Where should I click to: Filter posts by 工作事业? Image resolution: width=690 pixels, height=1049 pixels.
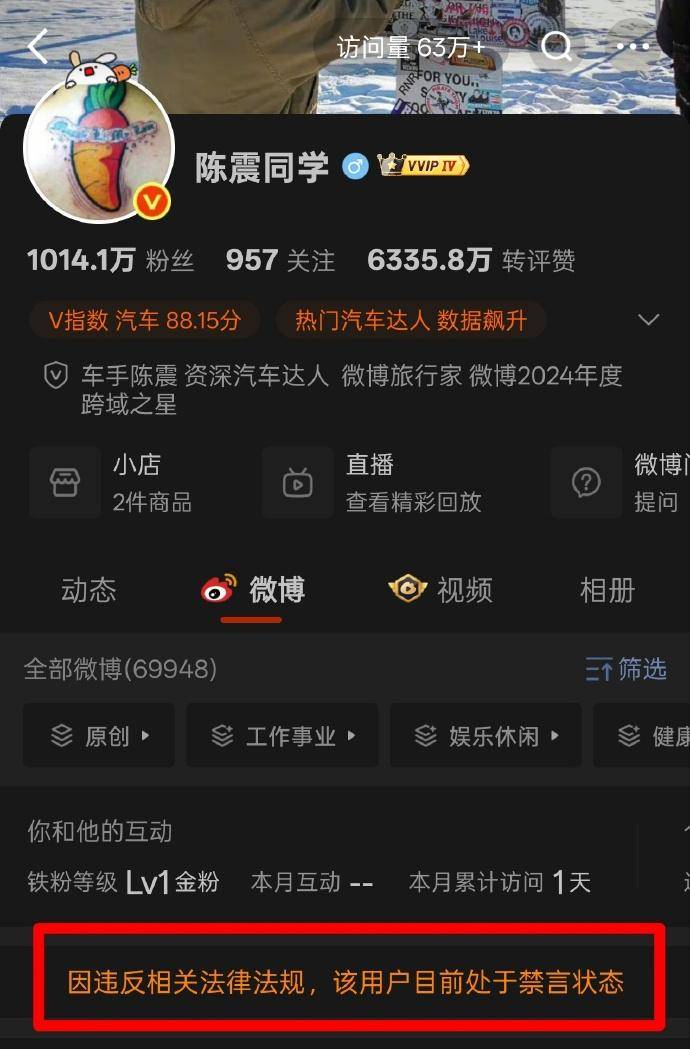(x=282, y=736)
